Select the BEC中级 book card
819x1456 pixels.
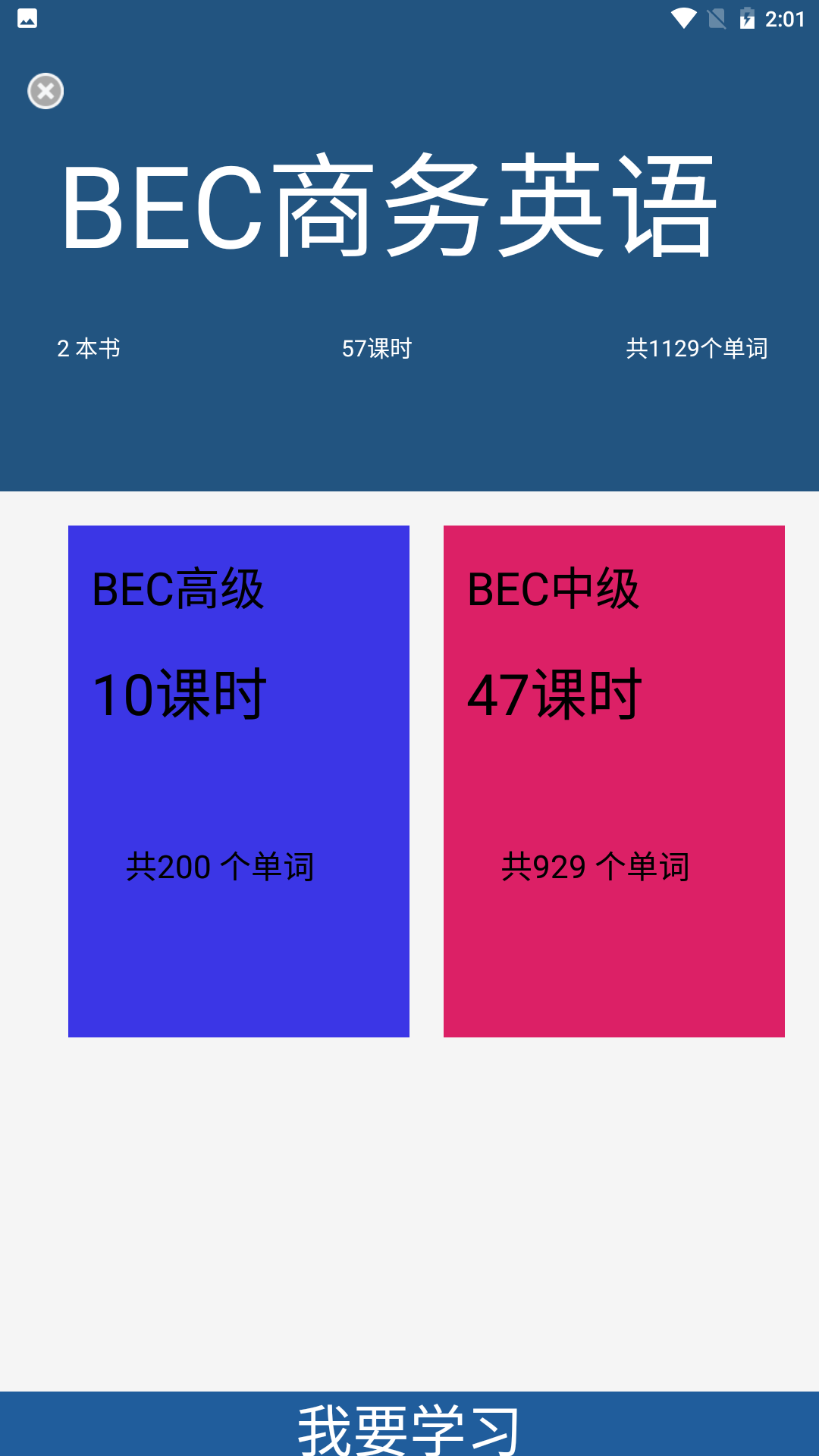613,781
